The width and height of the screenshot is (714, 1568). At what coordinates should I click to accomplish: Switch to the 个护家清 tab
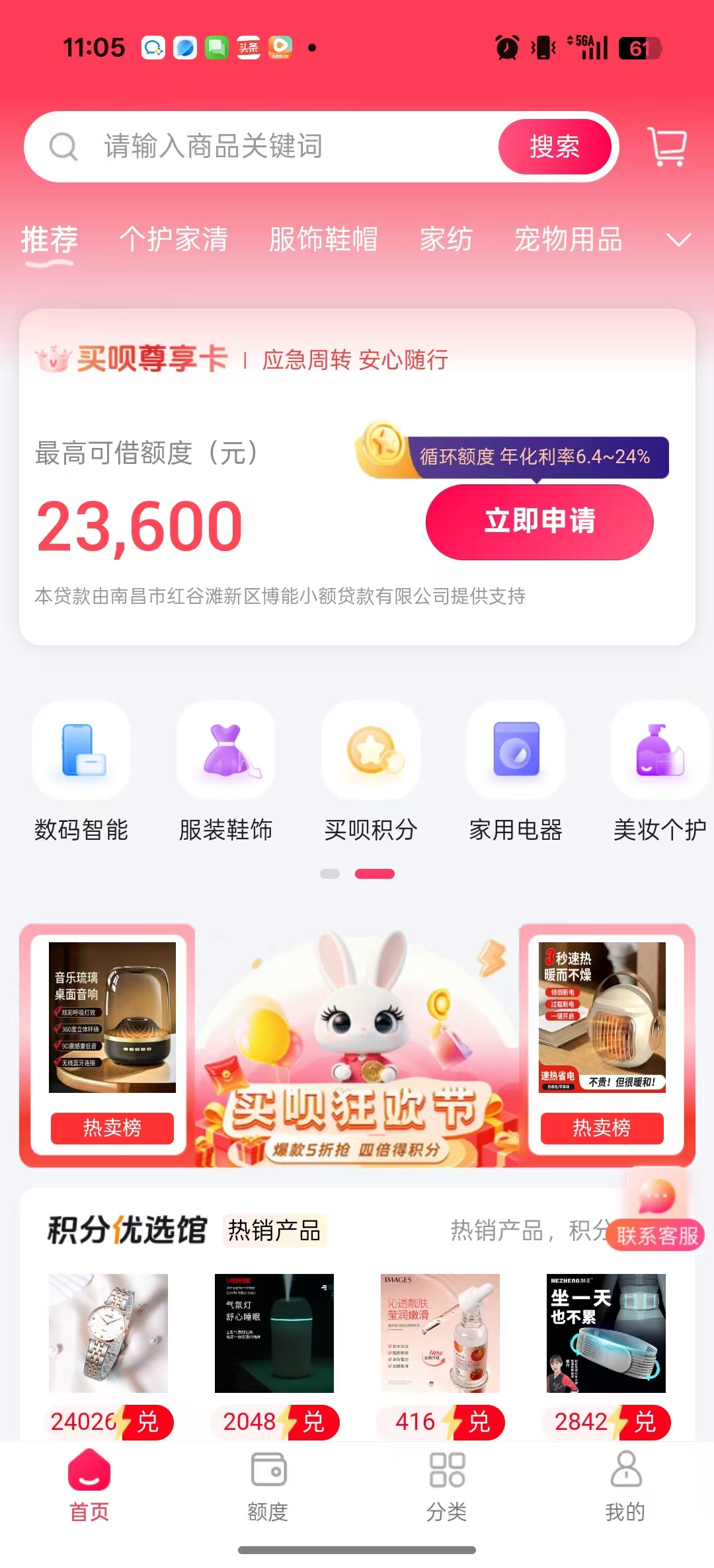(x=173, y=239)
